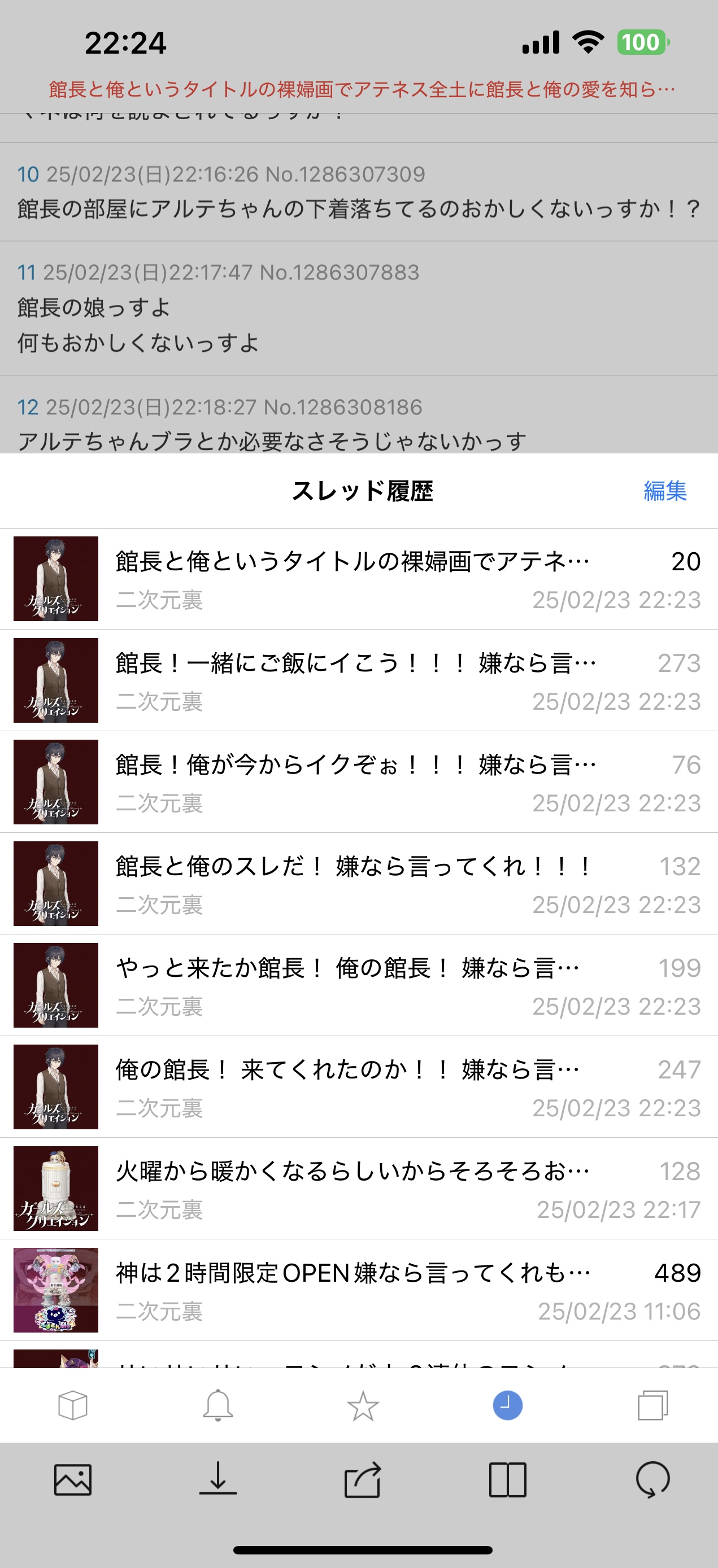Select the clock history tab
718x1568 pixels.
(x=507, y=1405)
